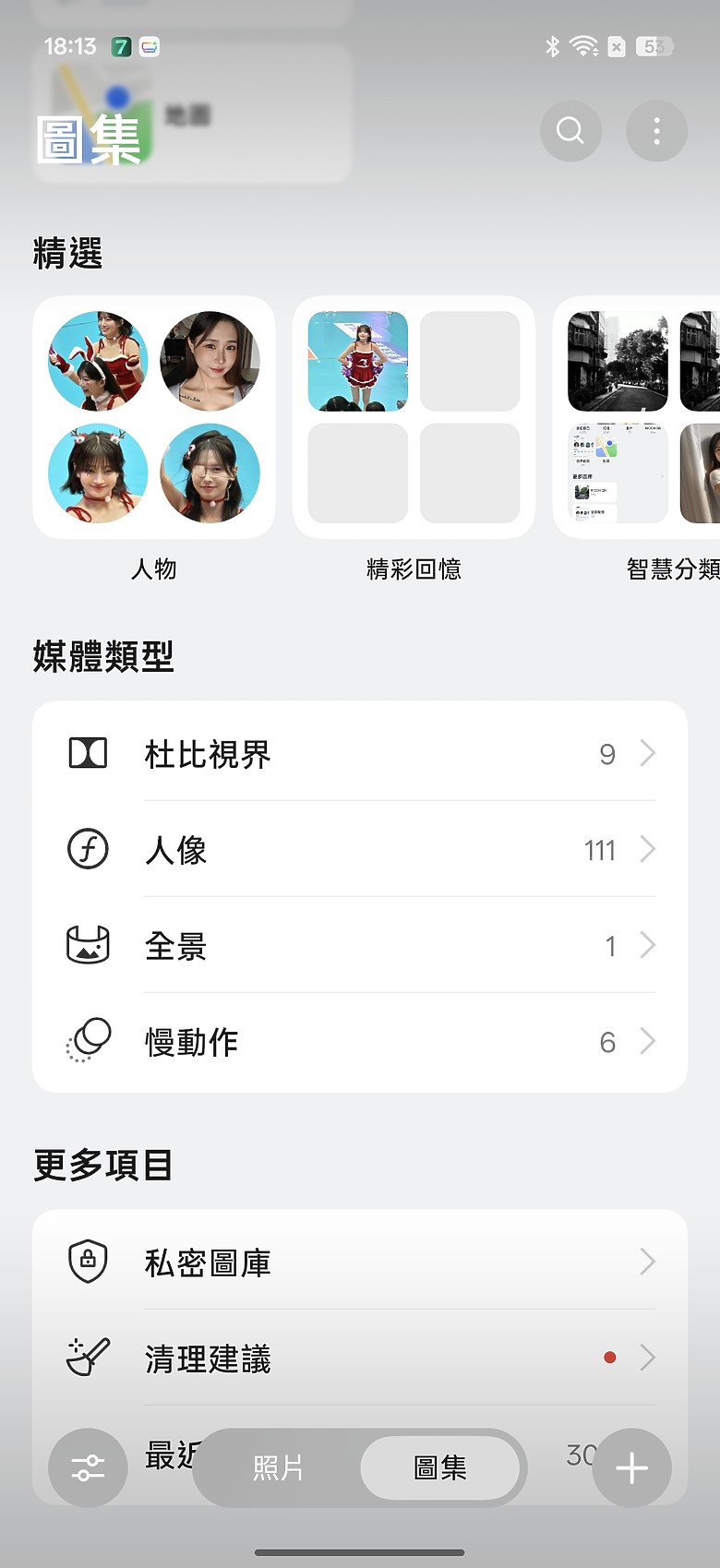The image size is (720, 1568).
Task: Open the 精彩回憶 memories album
Action: pyautogui.click(x=414, y=417)
